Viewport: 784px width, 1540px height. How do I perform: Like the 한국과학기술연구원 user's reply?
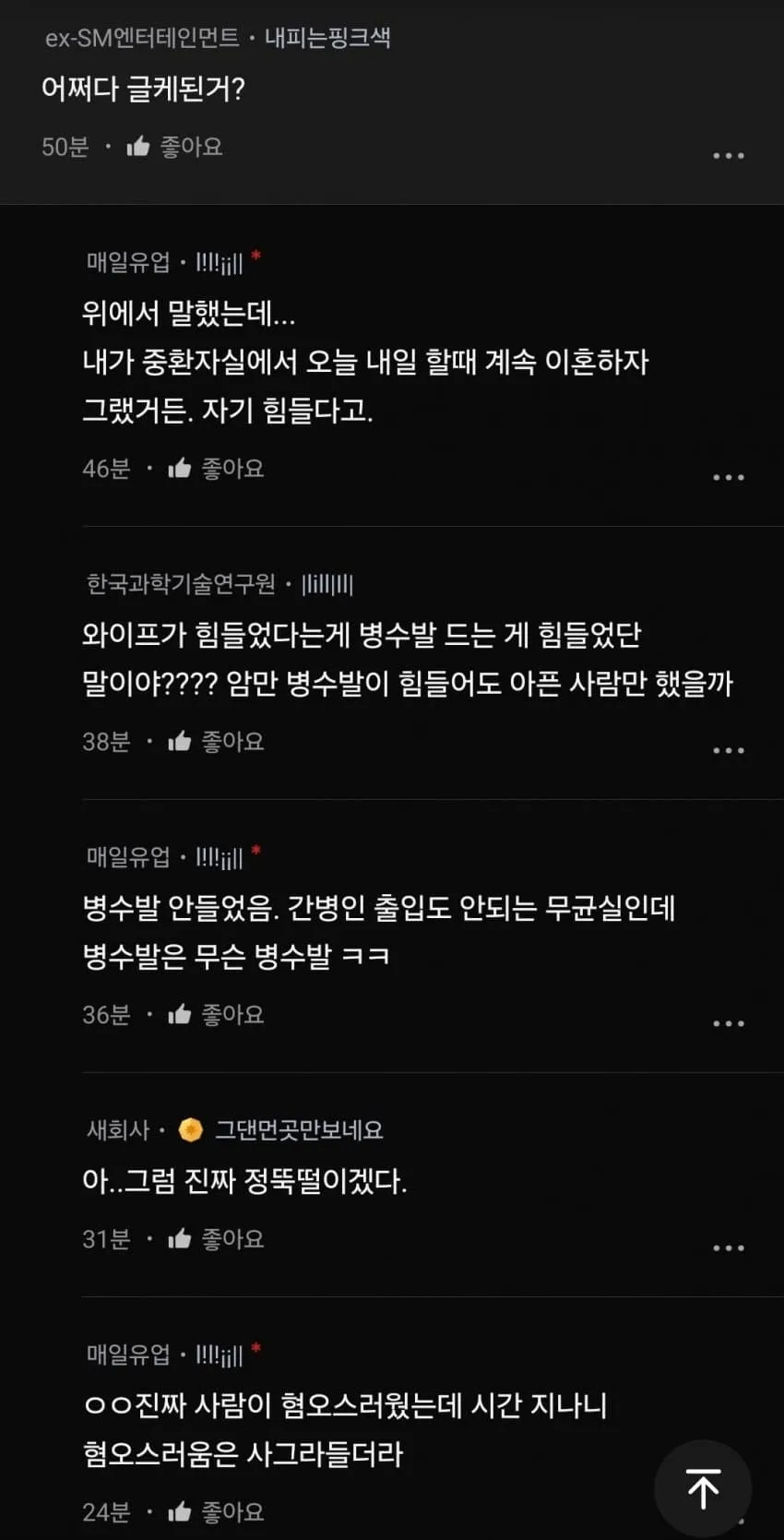(x=216, y=742)
